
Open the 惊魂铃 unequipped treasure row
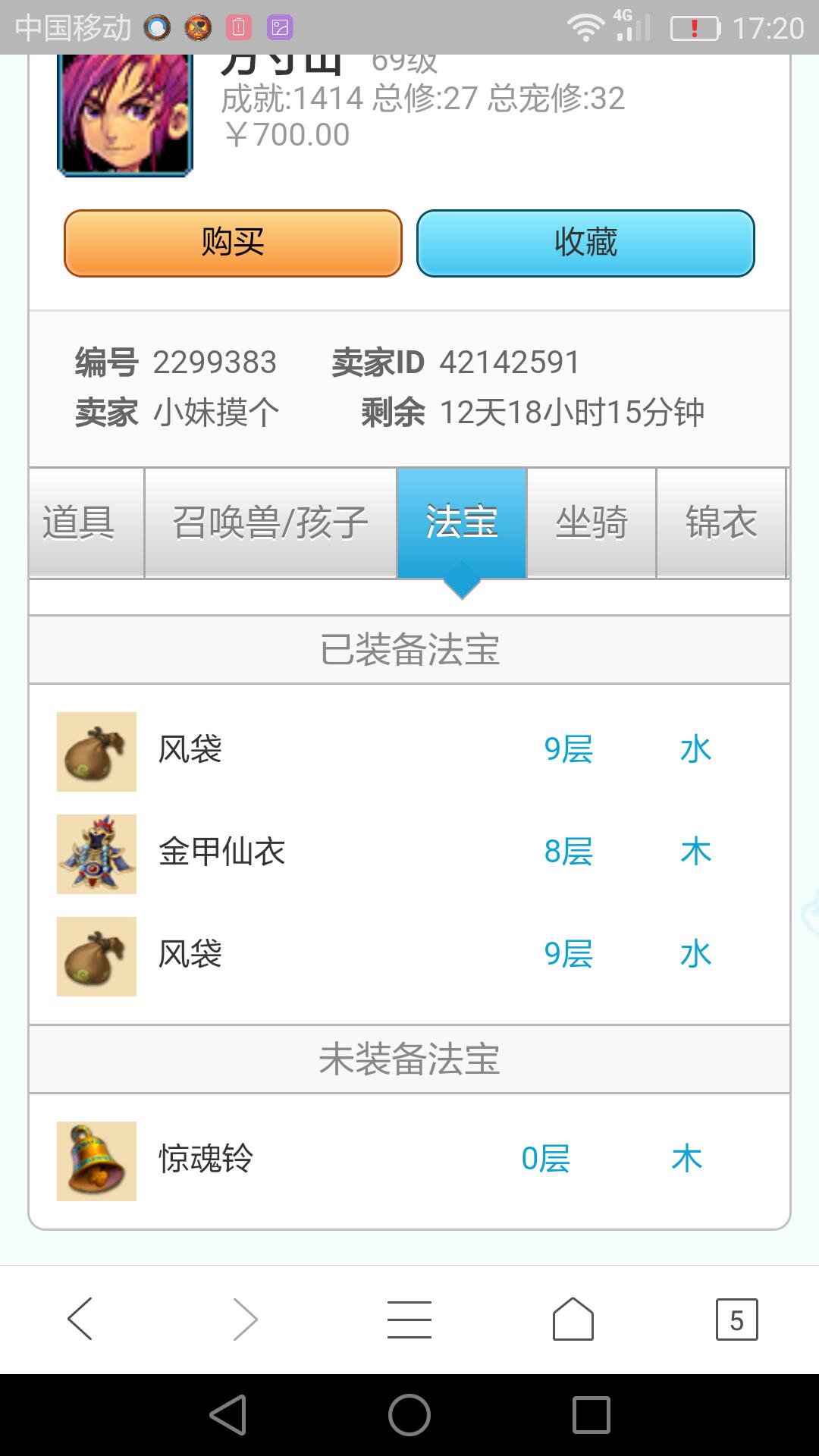point(409,1160)
